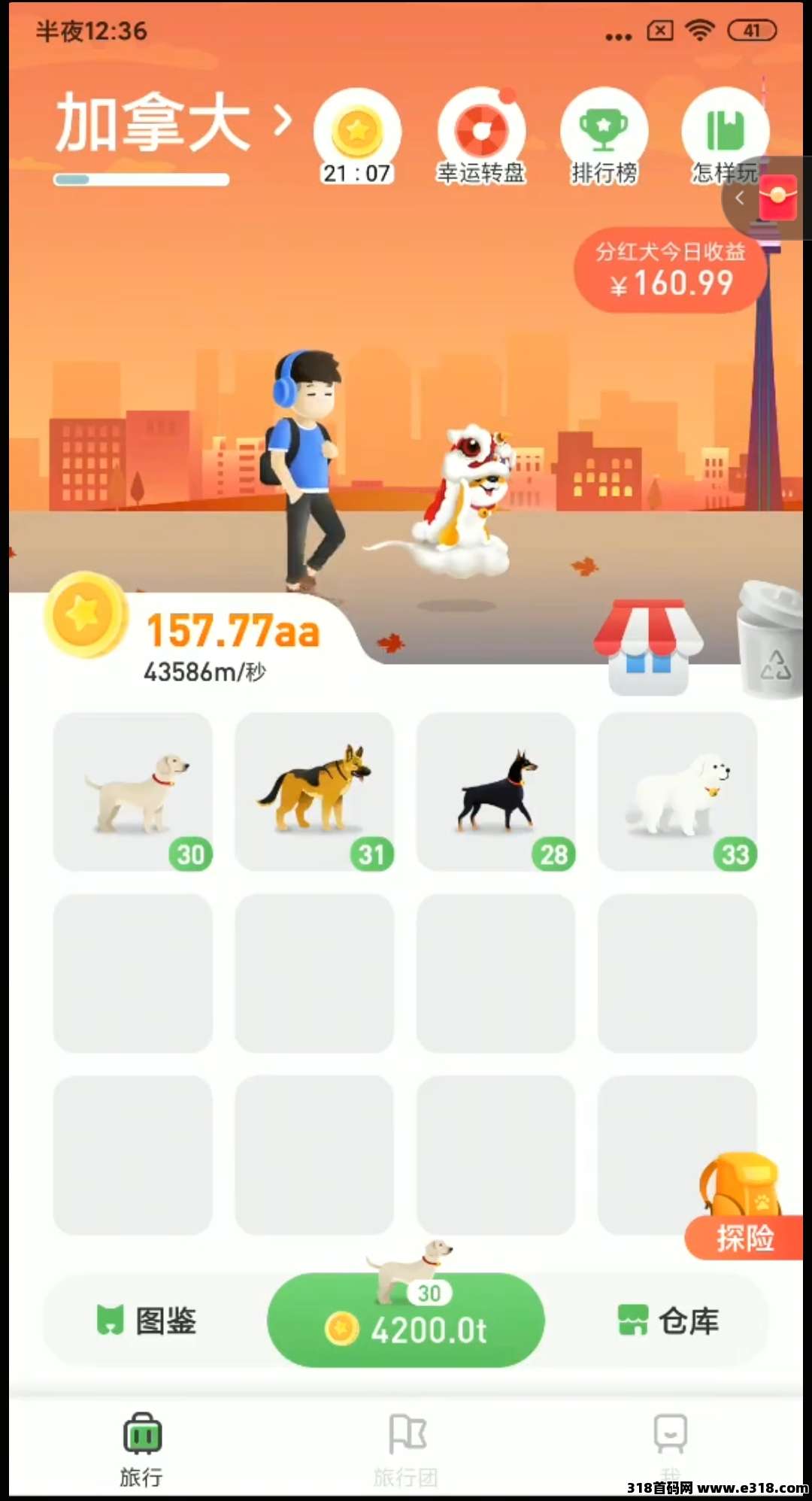The height and width of the screenshot is (1501, 812).
Task: Select the level 31 German Shepherd
Action: (314, 792)
